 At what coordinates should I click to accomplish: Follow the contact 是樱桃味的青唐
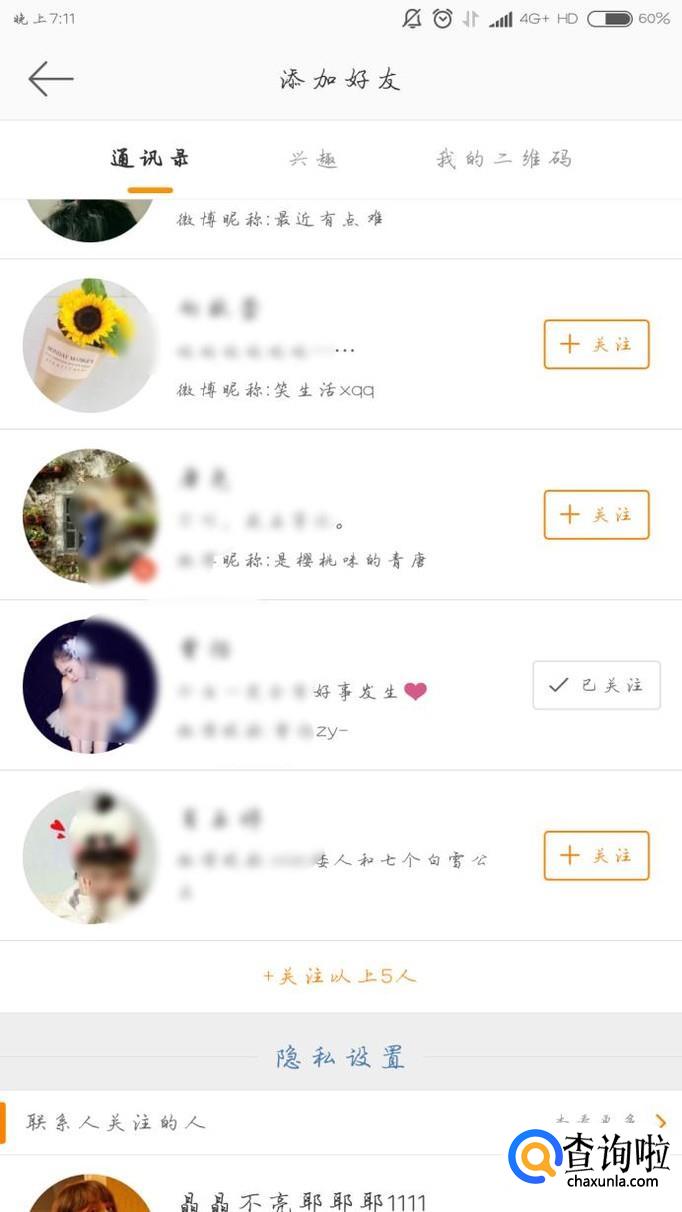pyautogui.click(x=596, y=515)
